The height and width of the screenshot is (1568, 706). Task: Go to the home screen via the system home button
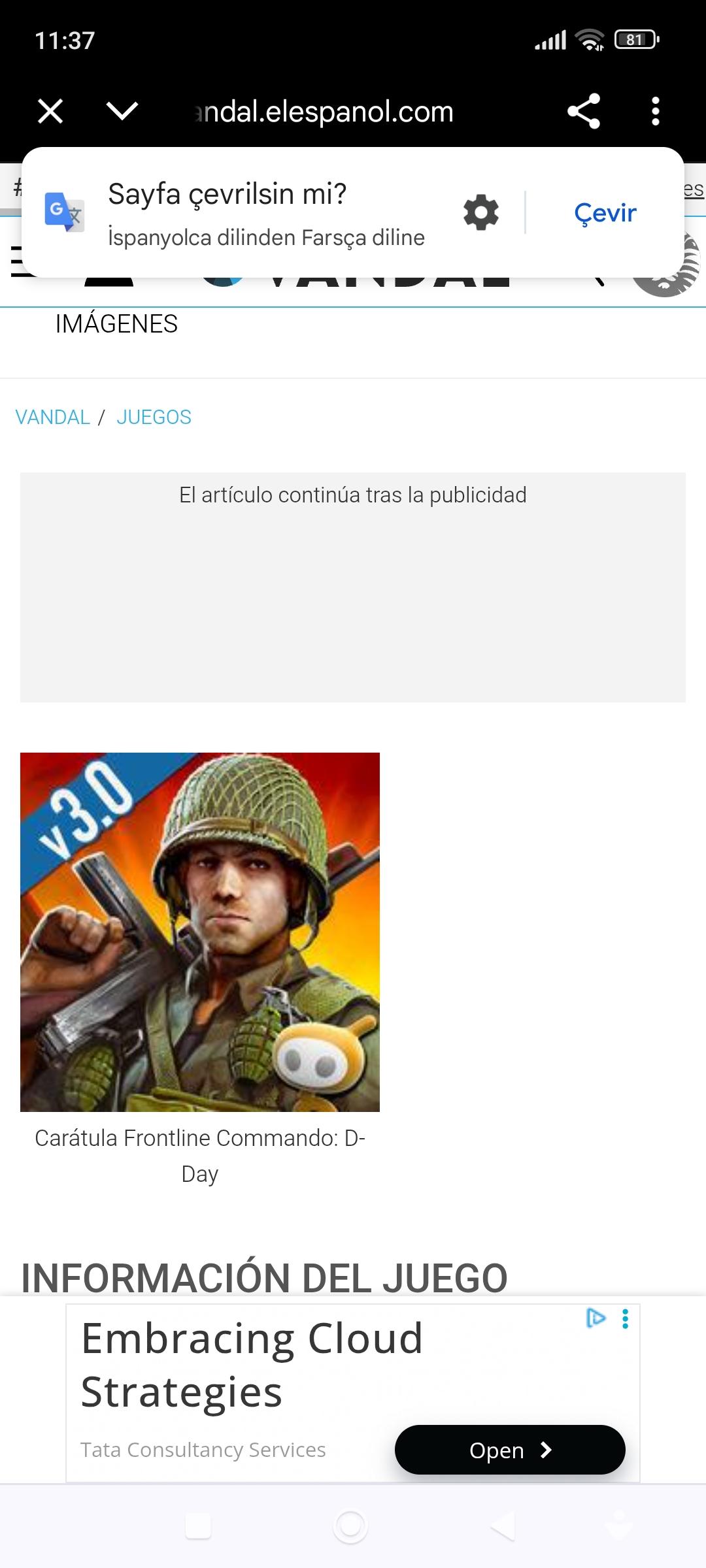click(350, 1526)
